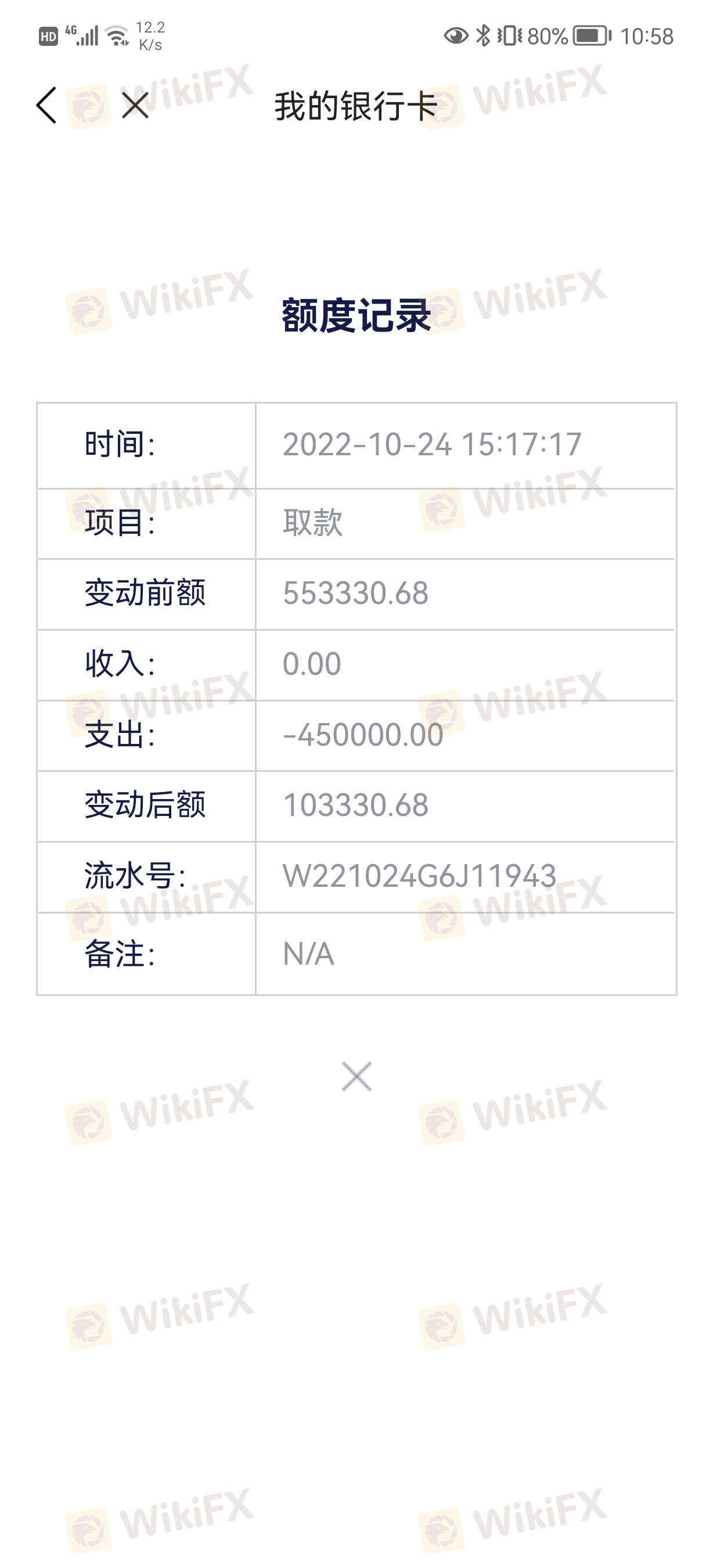Viewport: 713px width, 1568px height.
Task: Close the 我的银行卡 page with the header X
Action: click(135, 105)
